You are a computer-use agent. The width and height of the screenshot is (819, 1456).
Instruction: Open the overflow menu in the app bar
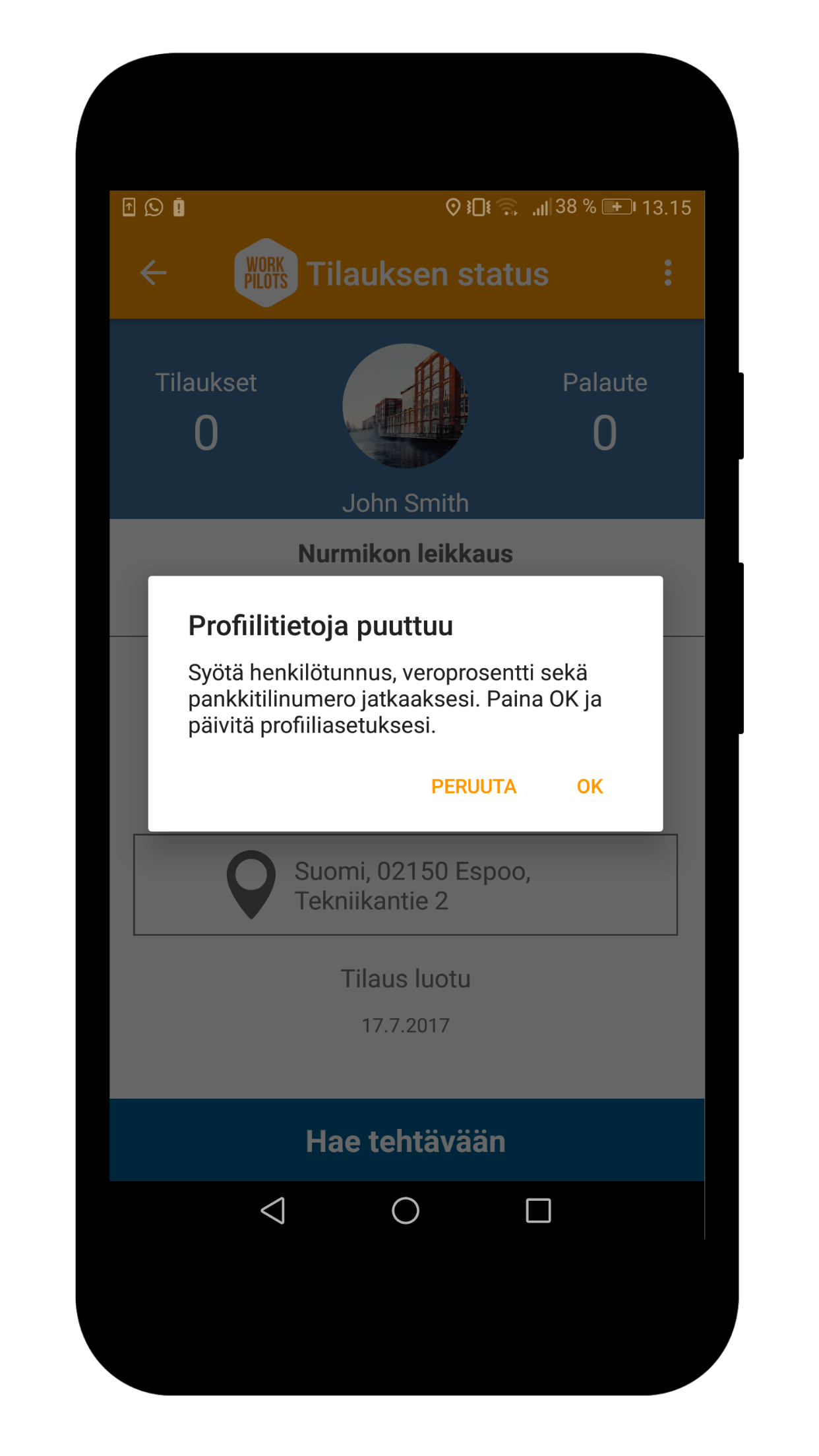click(668, 273)
